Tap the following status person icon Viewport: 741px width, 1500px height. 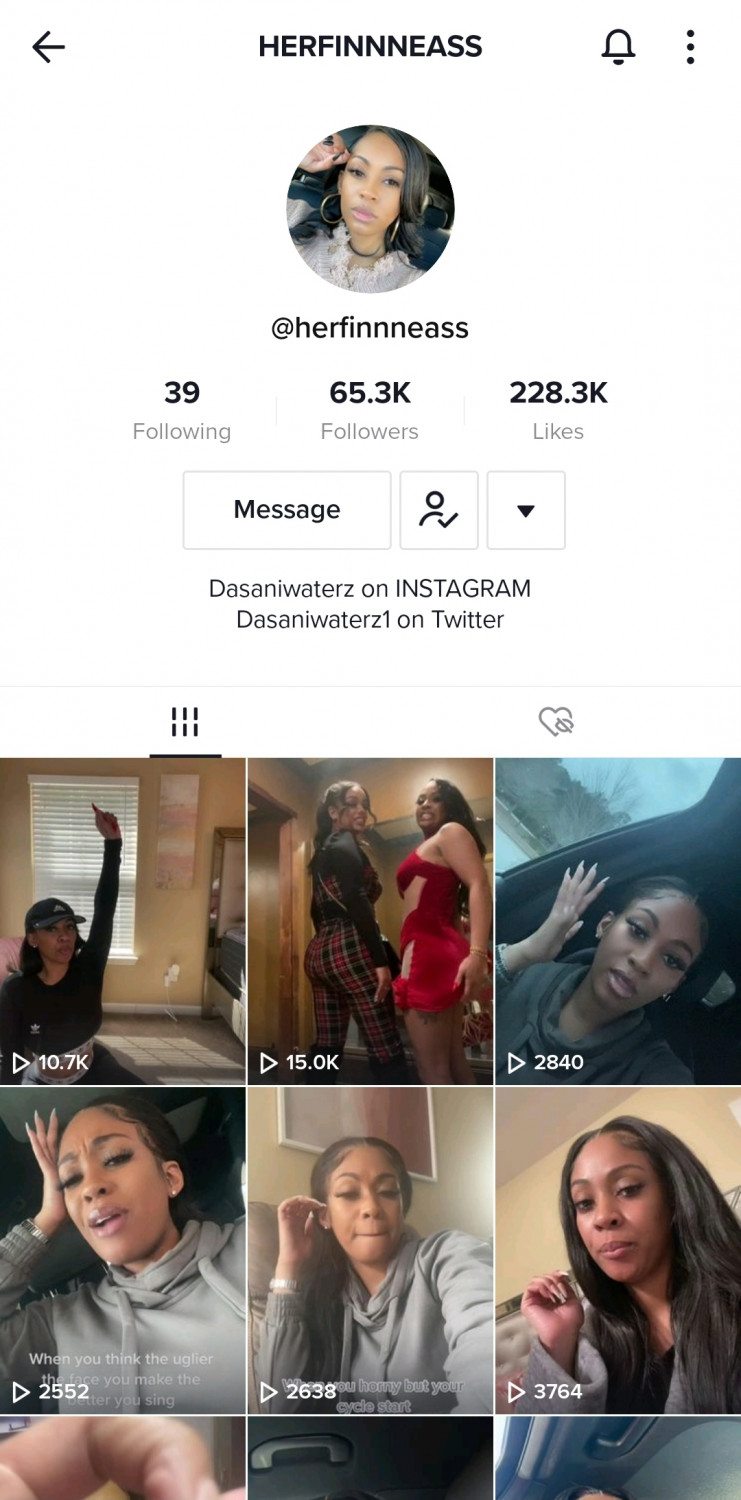click(439, 510)
